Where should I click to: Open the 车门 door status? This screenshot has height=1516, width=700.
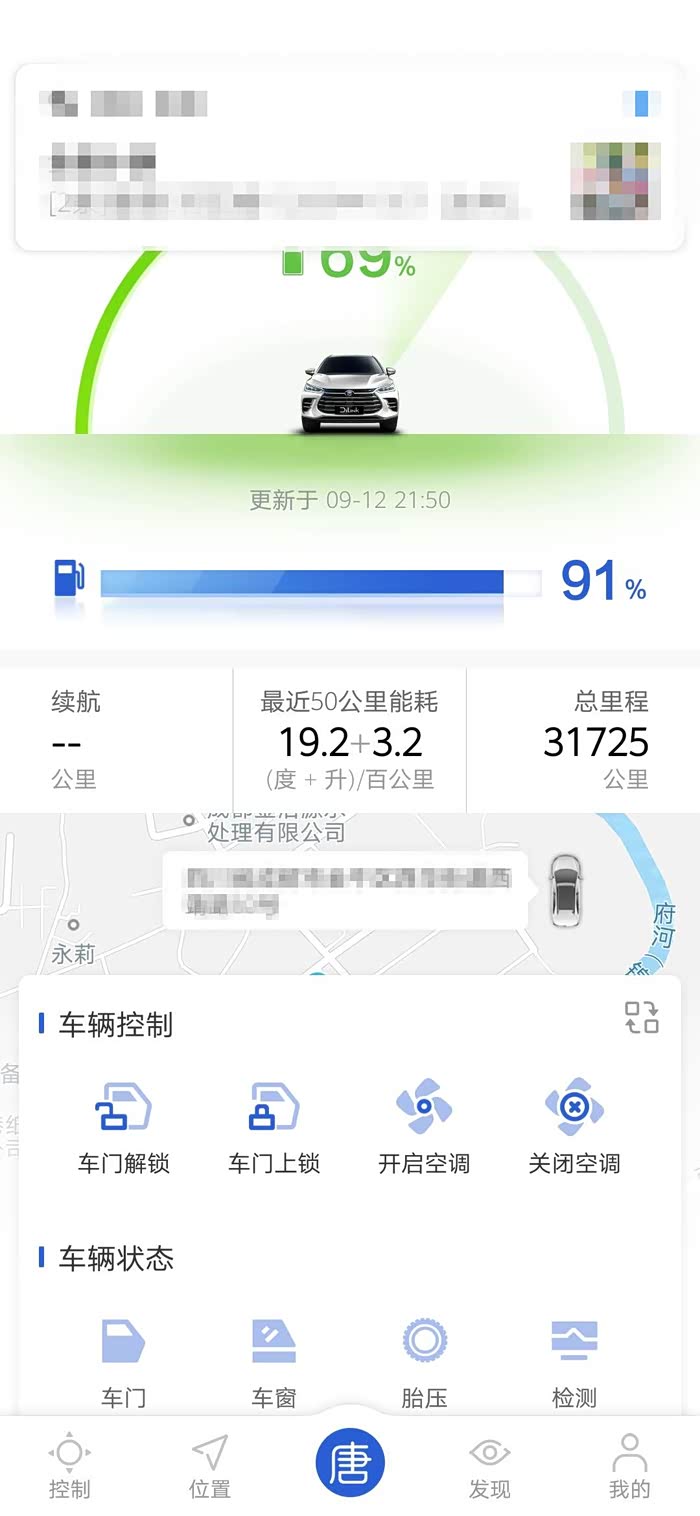(x=123, y=1363)
